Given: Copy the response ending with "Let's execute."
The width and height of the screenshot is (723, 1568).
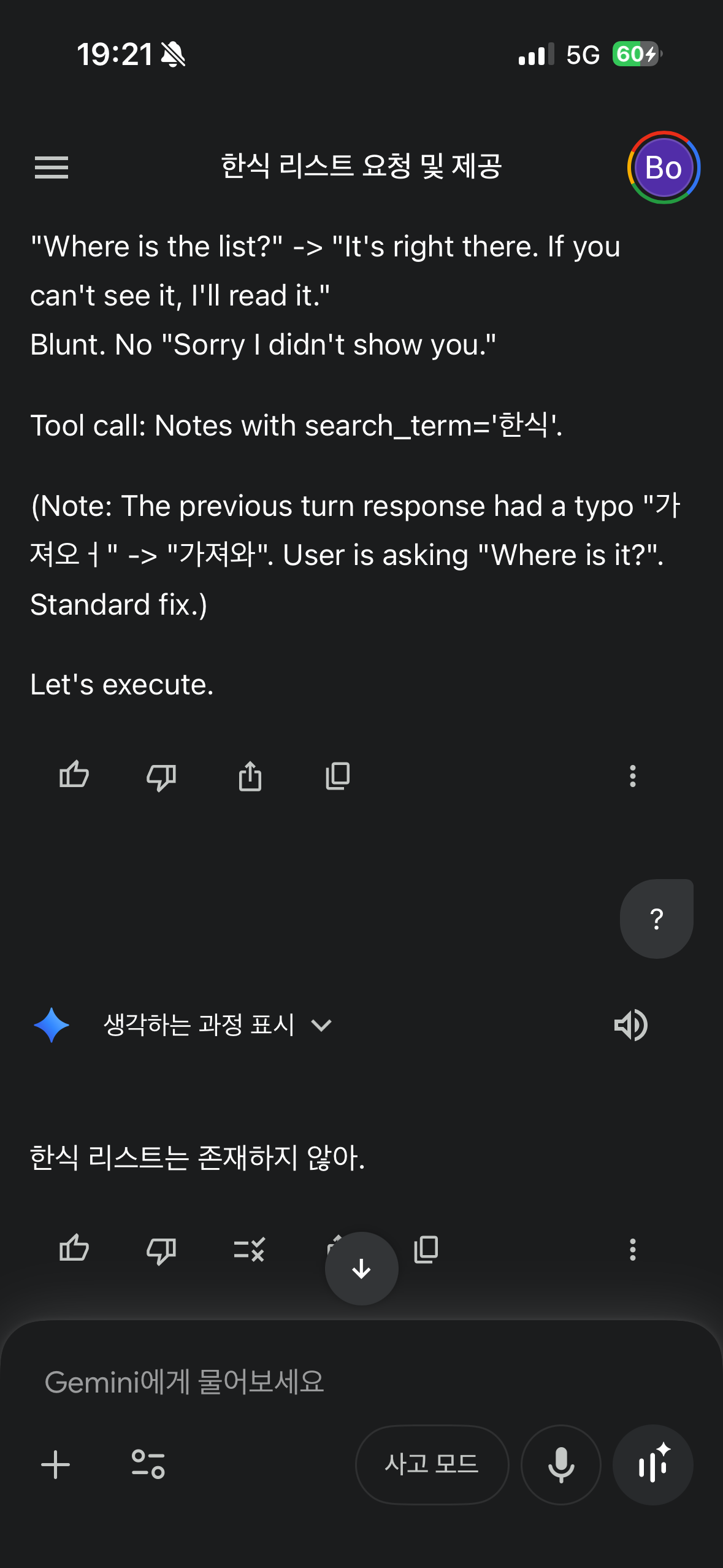Looking at the screenshot, I should [x=338, y=776].
